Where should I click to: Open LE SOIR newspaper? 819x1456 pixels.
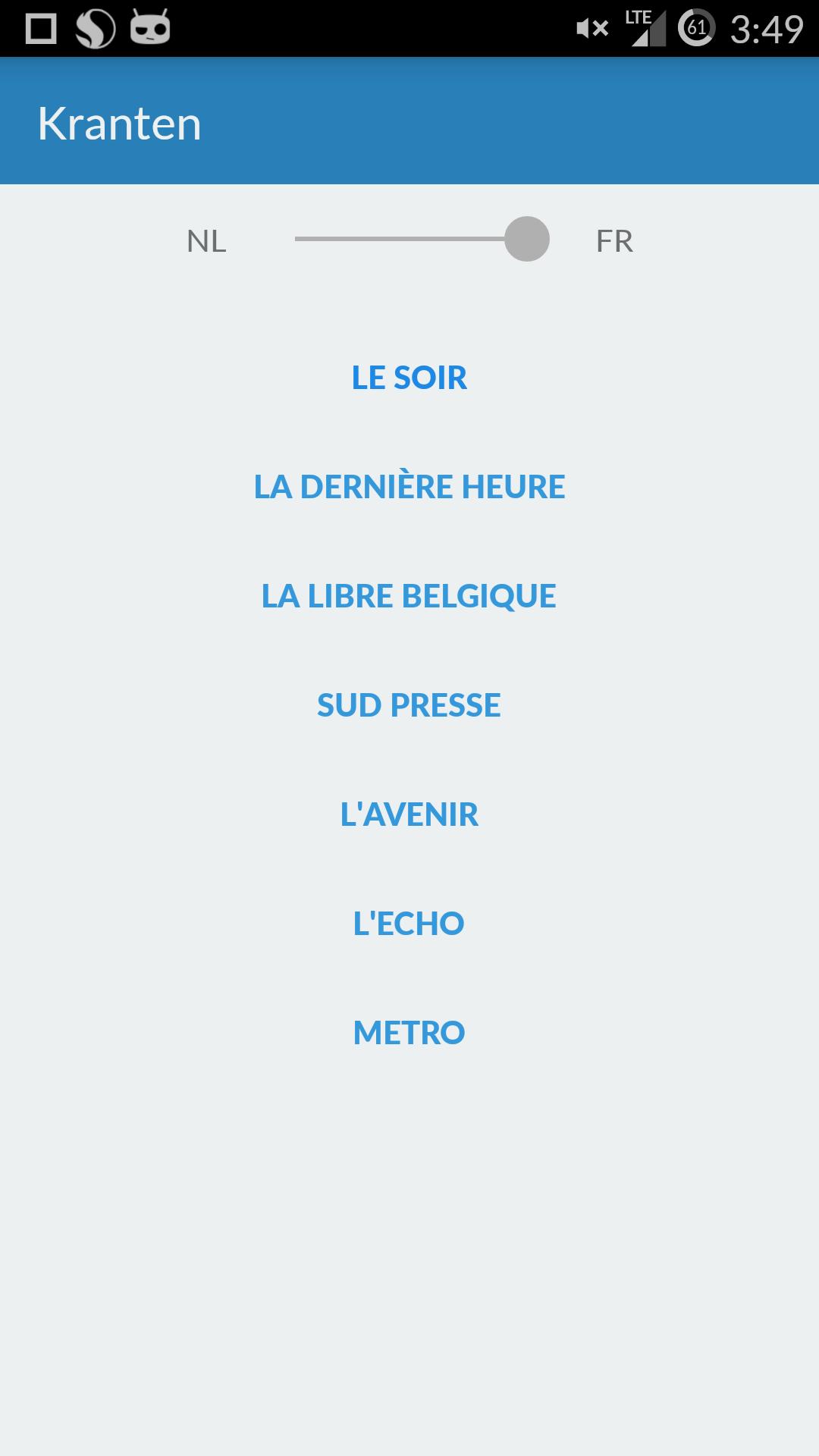409,377
